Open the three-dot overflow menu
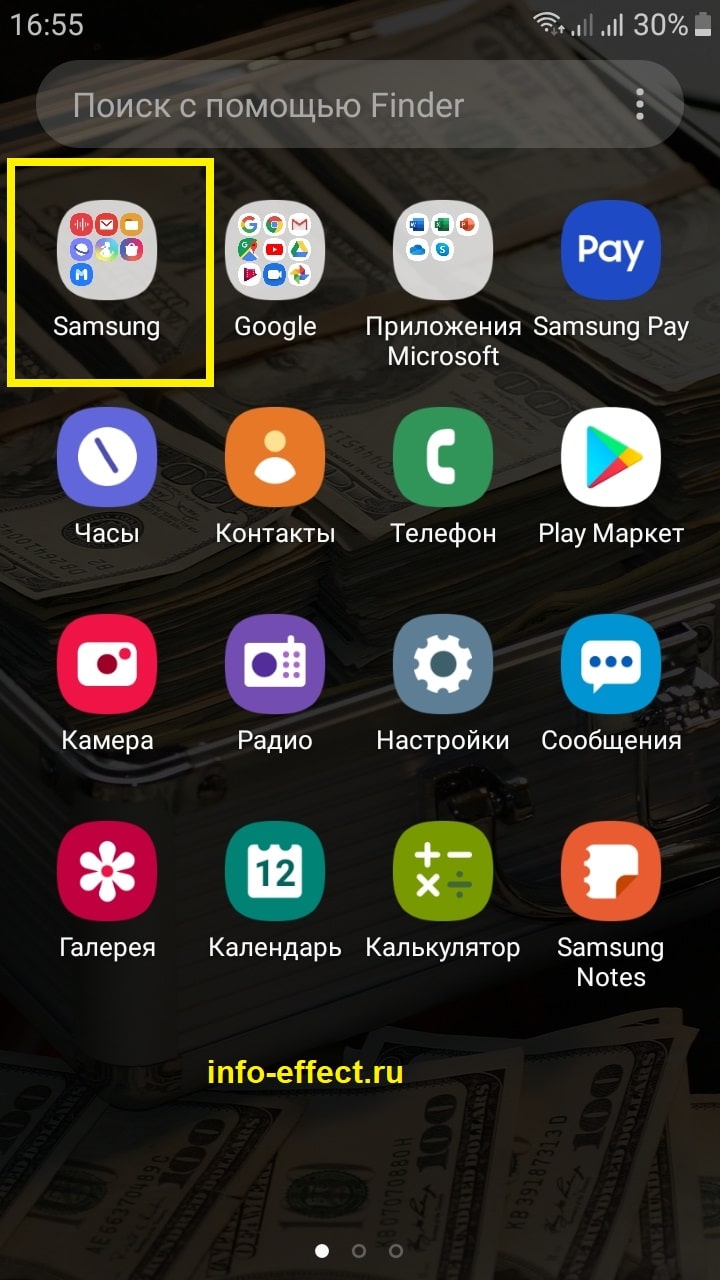 point(640,105)
